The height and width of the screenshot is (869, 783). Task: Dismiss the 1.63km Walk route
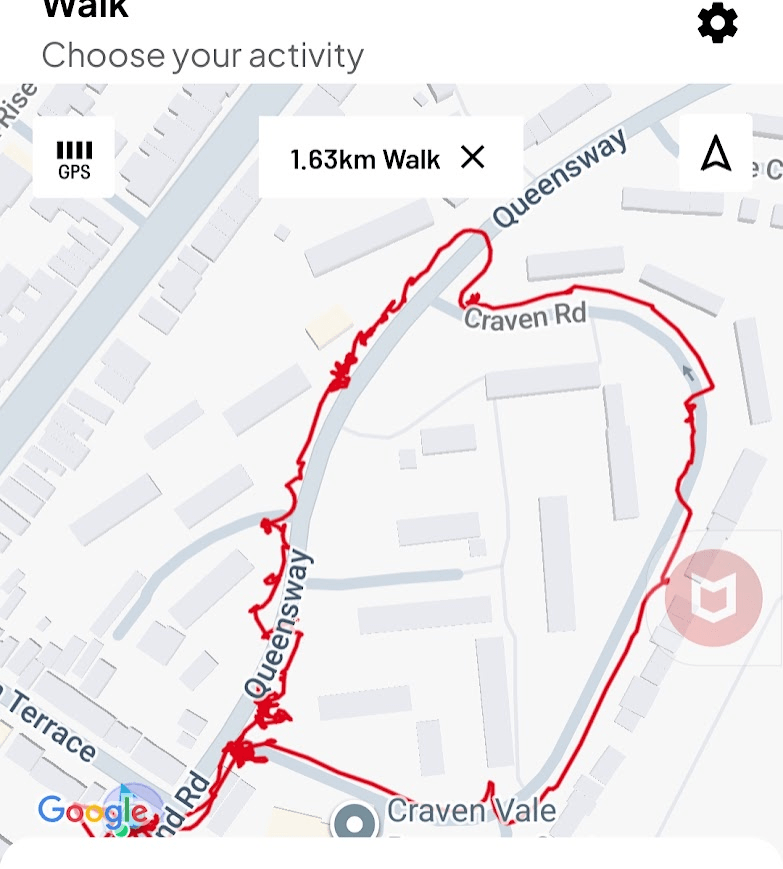pyautogui.click(x=472, y=158)
